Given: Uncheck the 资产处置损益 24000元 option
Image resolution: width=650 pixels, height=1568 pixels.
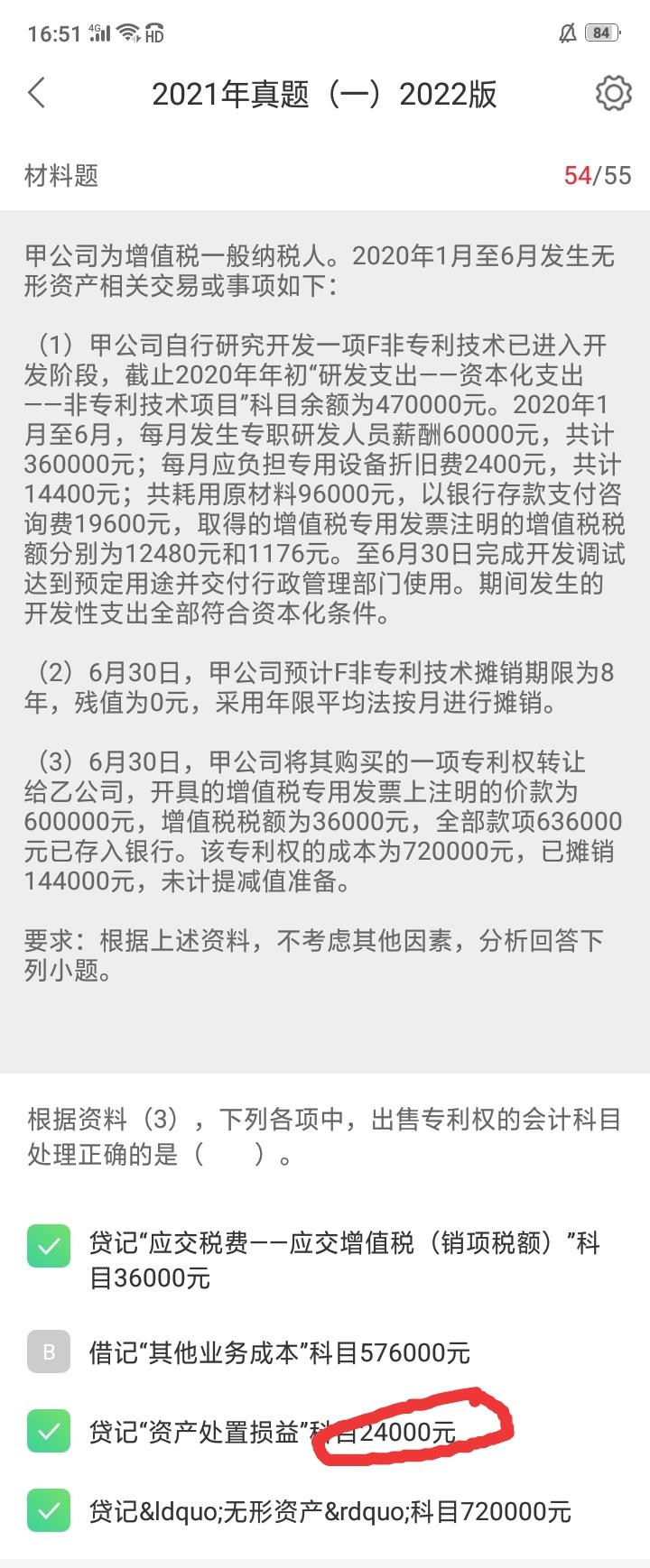Looking at the screenshot, I should pyautogui.click(x=49, y=1431).
